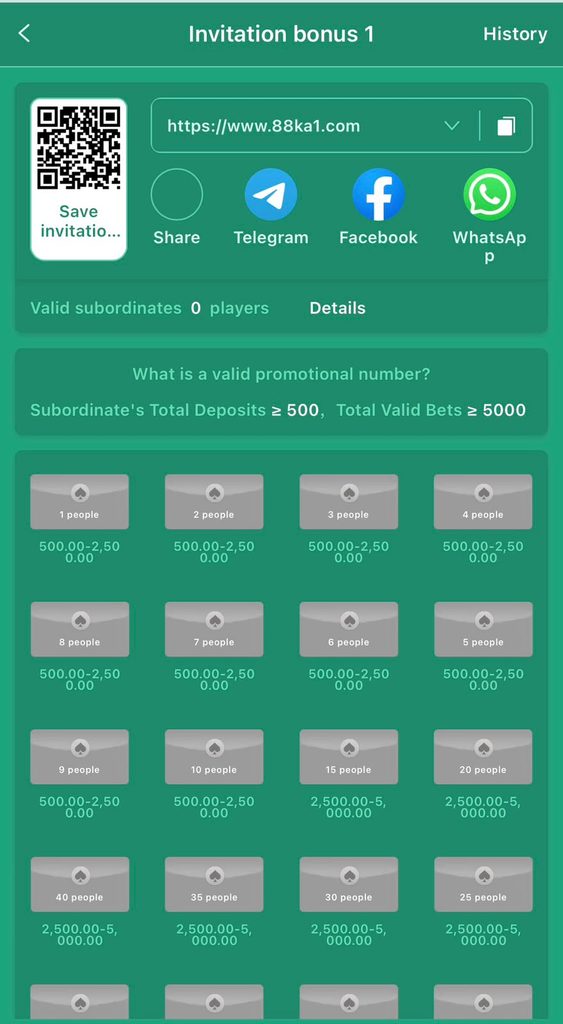Open the History page
The image size is (563, 1024).
coord(515,34)
